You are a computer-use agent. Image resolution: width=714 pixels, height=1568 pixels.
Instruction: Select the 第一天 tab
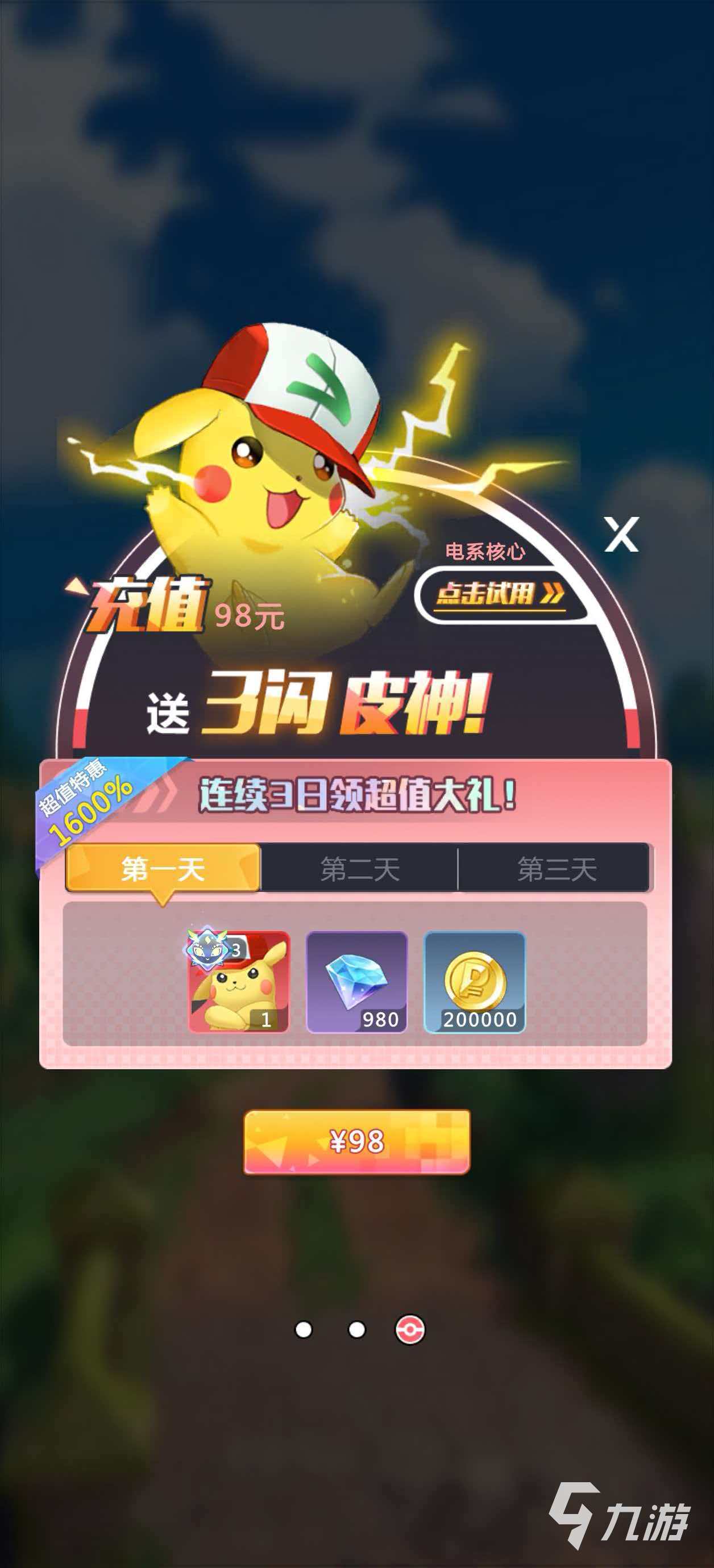(x=163, y=869)
